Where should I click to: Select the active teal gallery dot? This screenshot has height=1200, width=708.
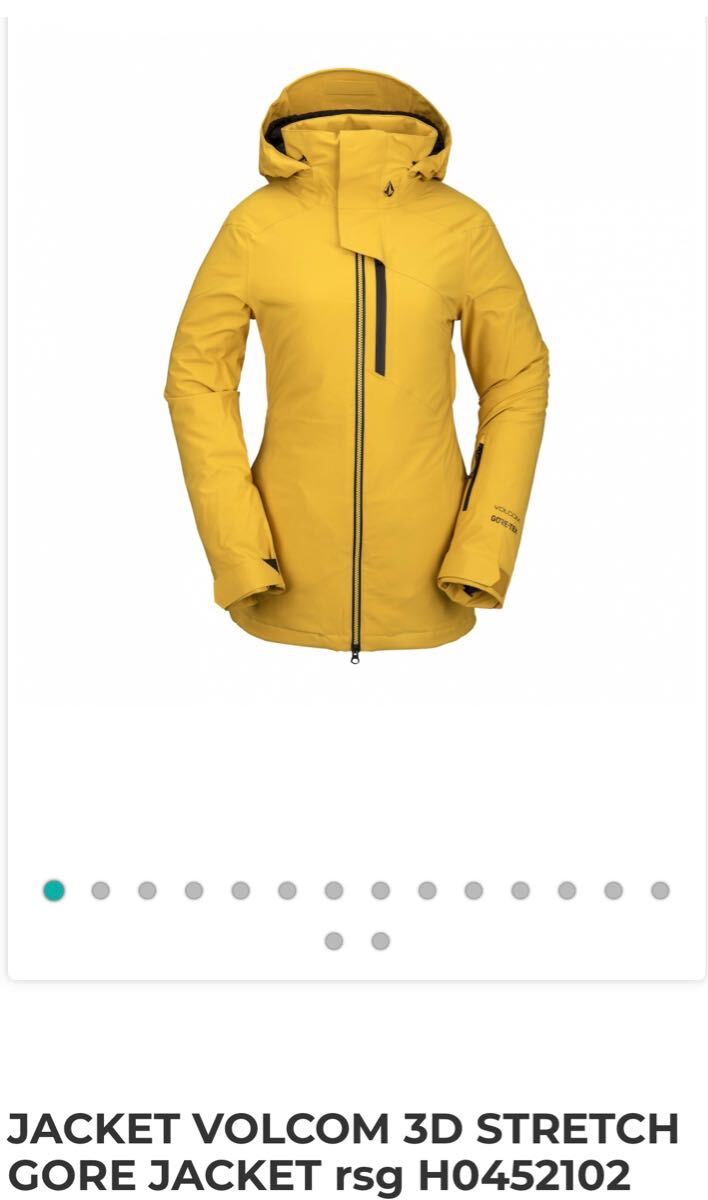click(54, 890)
